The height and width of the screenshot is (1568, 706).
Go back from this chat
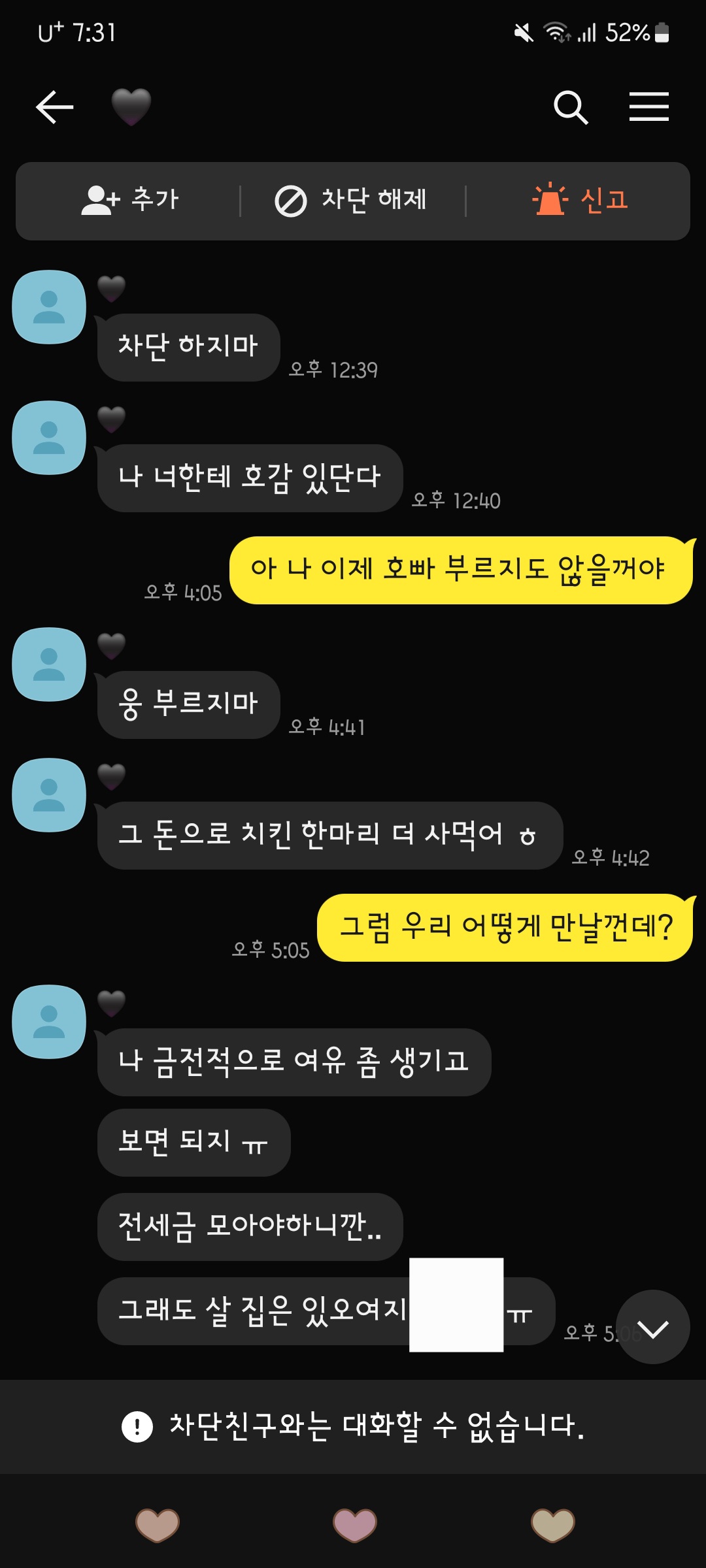point(54,107)
